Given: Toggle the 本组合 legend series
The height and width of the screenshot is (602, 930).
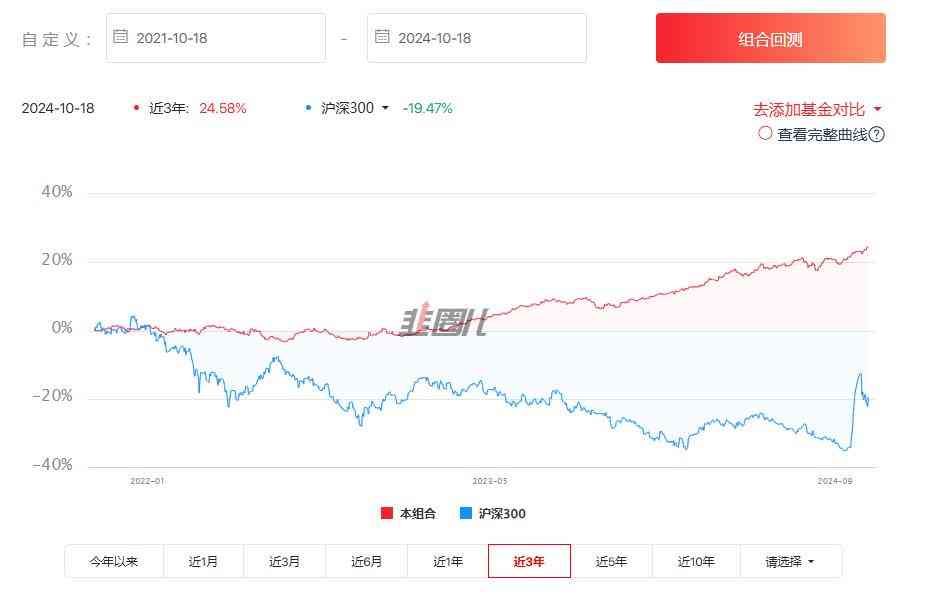Looking at the screenshot, I should [409, 513].
